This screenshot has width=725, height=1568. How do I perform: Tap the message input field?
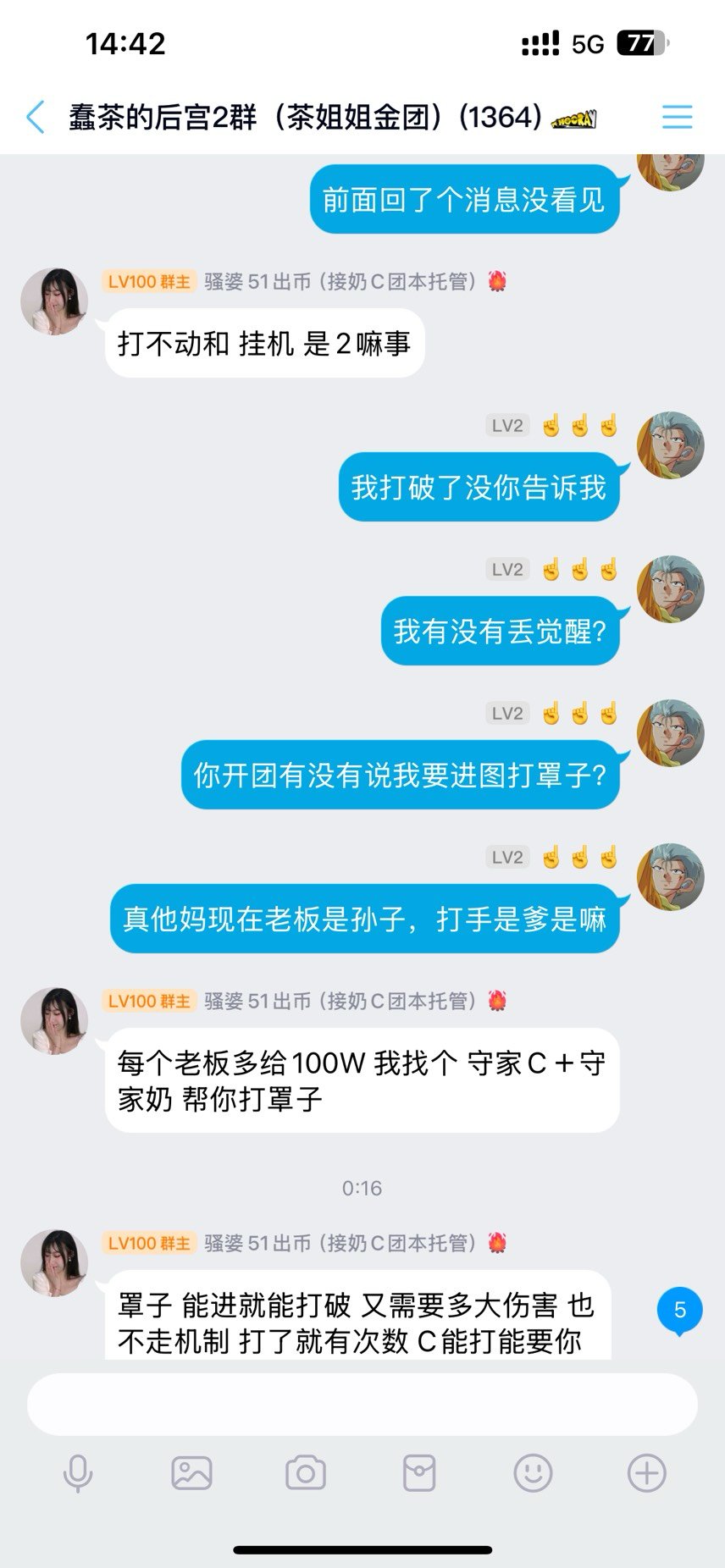[362, 1404]
